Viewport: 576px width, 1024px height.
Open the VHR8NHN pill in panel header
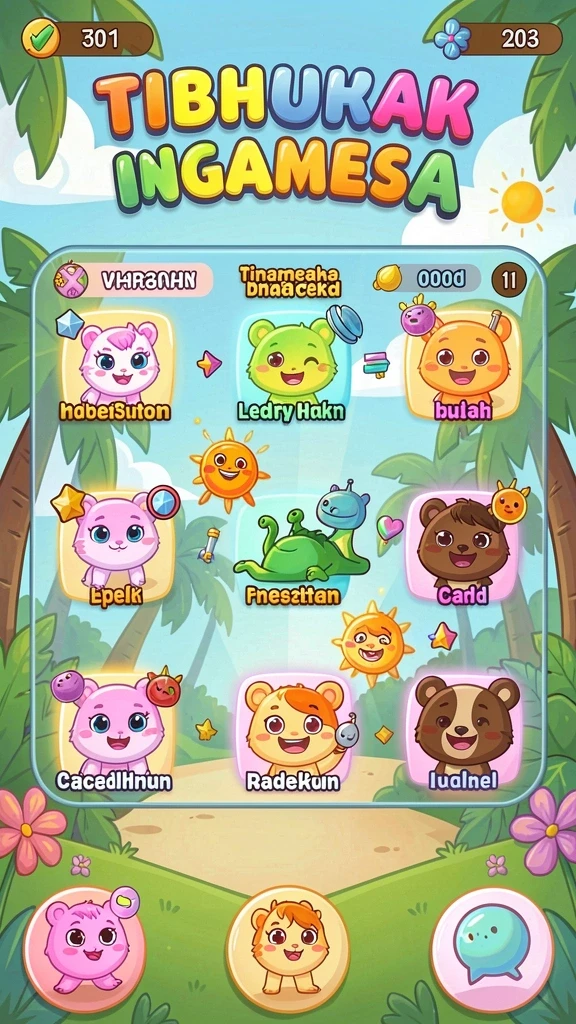tap(134, 280)
